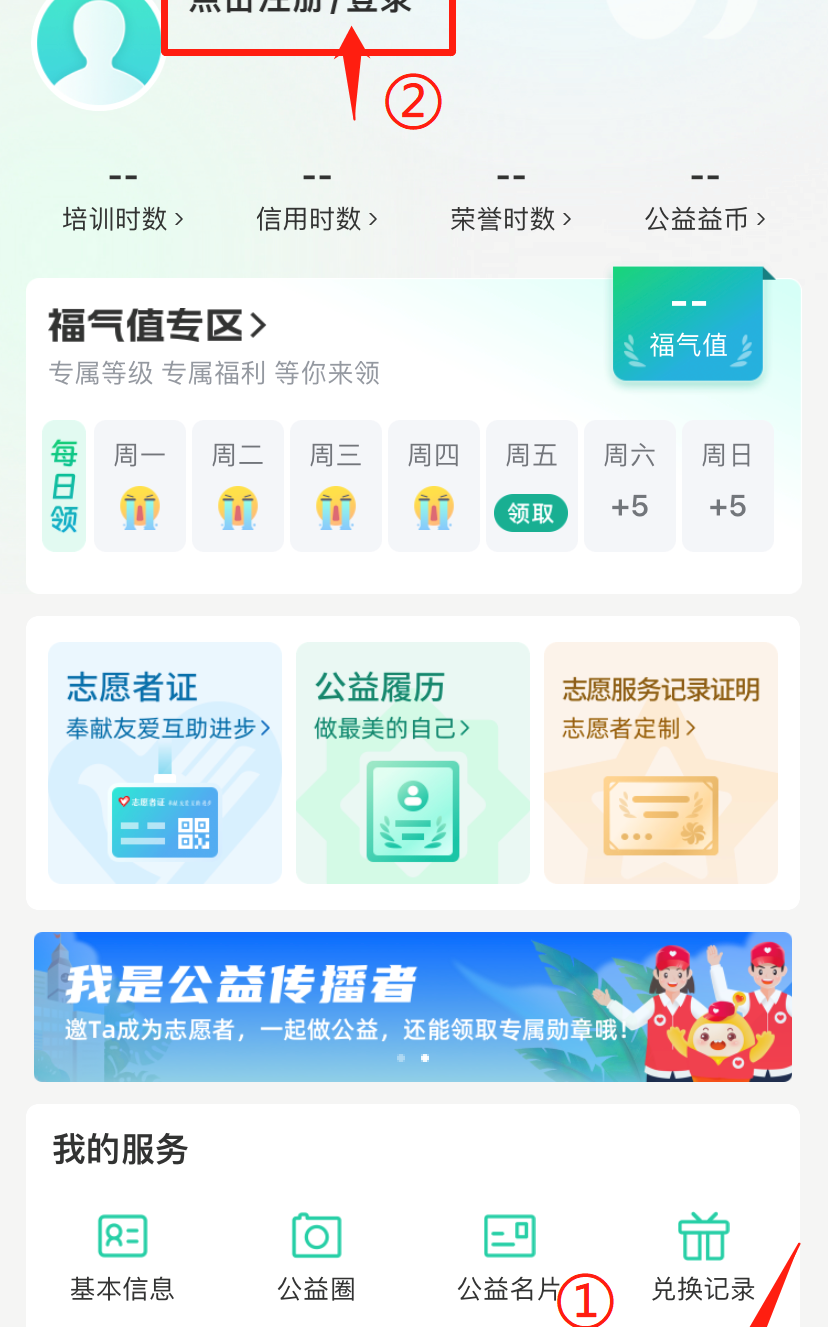Screen dimensions: 828x1327
Task: View 荣誉时数 details
Action: tap(511, 217)
